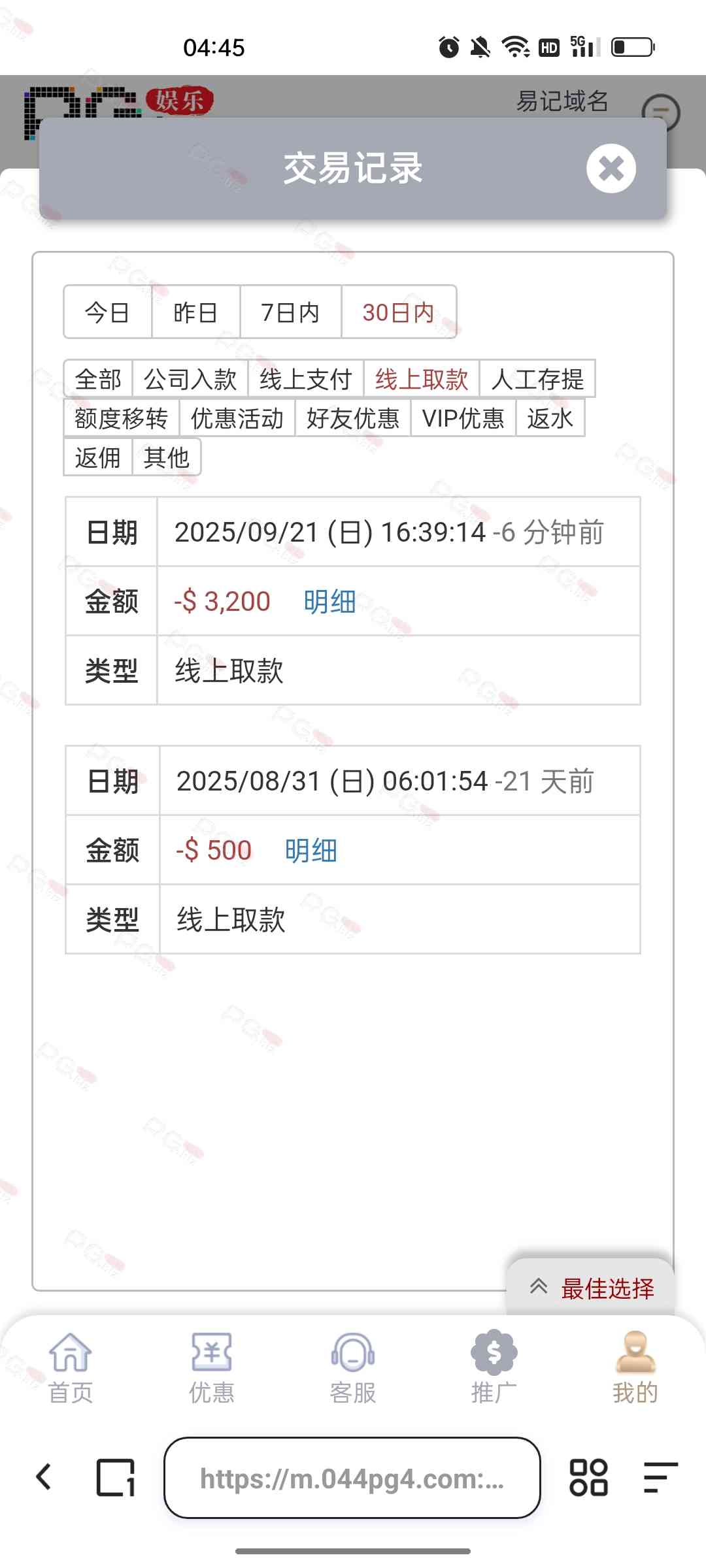The width and height of the screenshot is (706, 1568).
Task: Open 明细 for the -$ 3,200 withdrawal
Action: (x=329, y=601)
